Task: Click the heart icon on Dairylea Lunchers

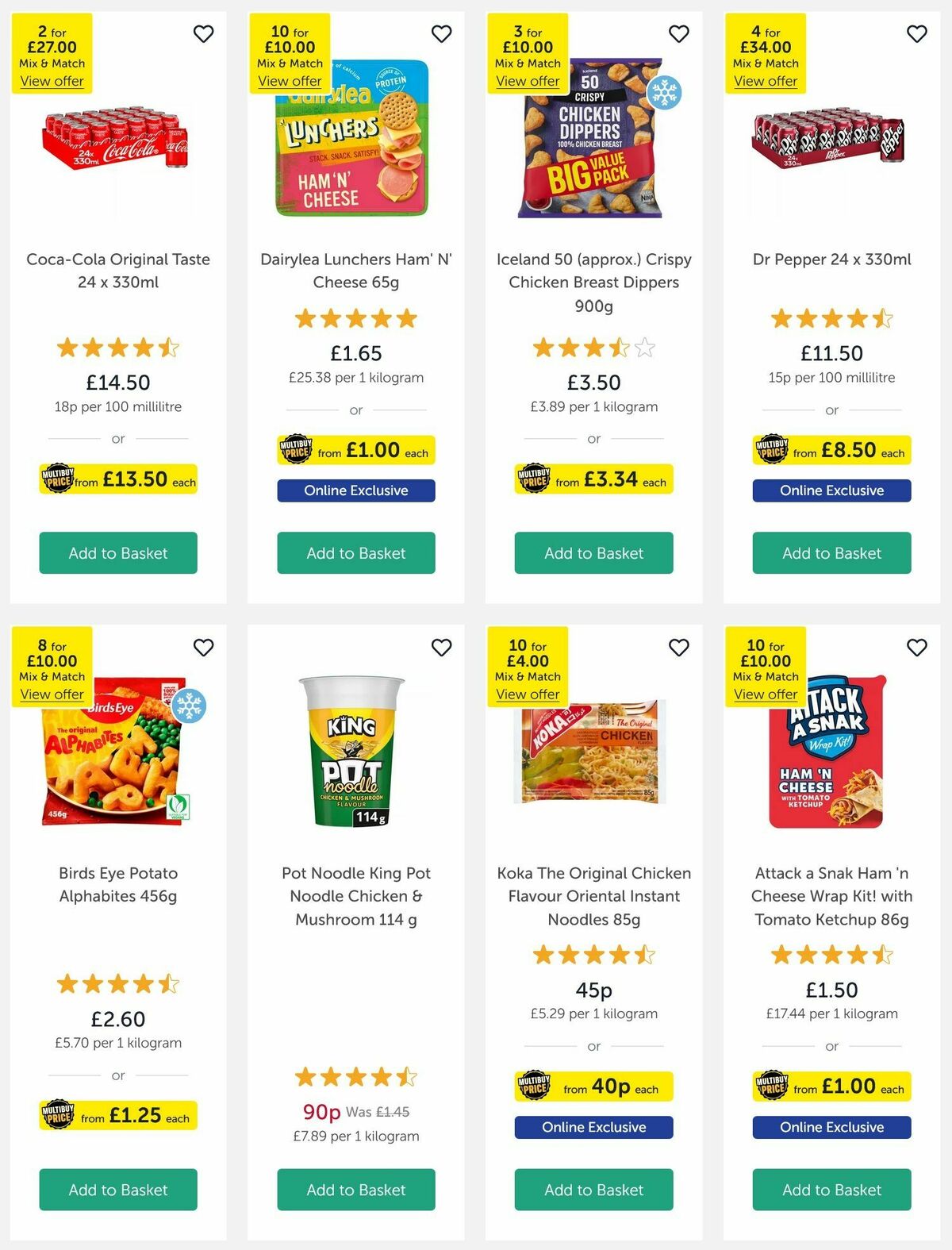Action: tap(441, 33)
